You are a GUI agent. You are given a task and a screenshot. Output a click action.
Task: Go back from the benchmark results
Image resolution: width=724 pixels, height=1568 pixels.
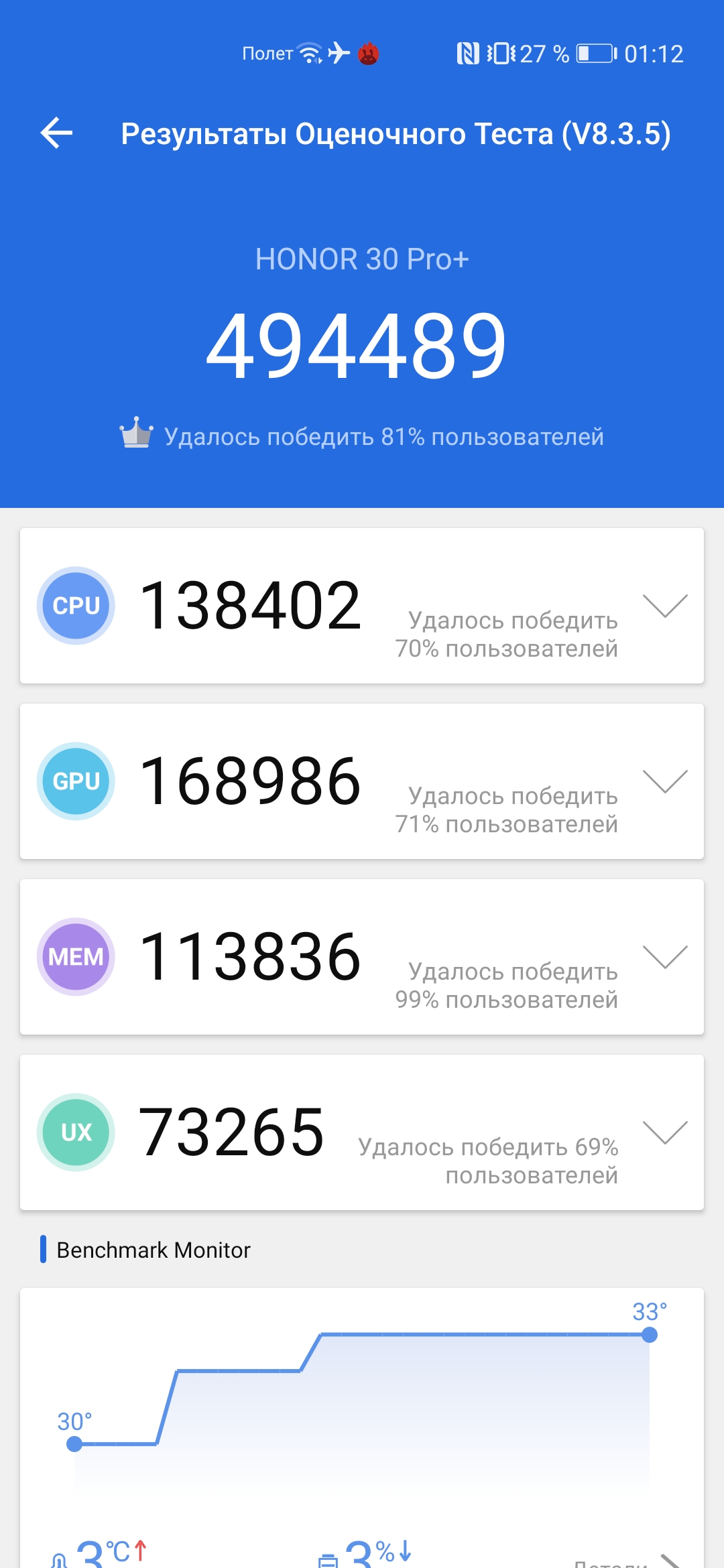(57, 133)
